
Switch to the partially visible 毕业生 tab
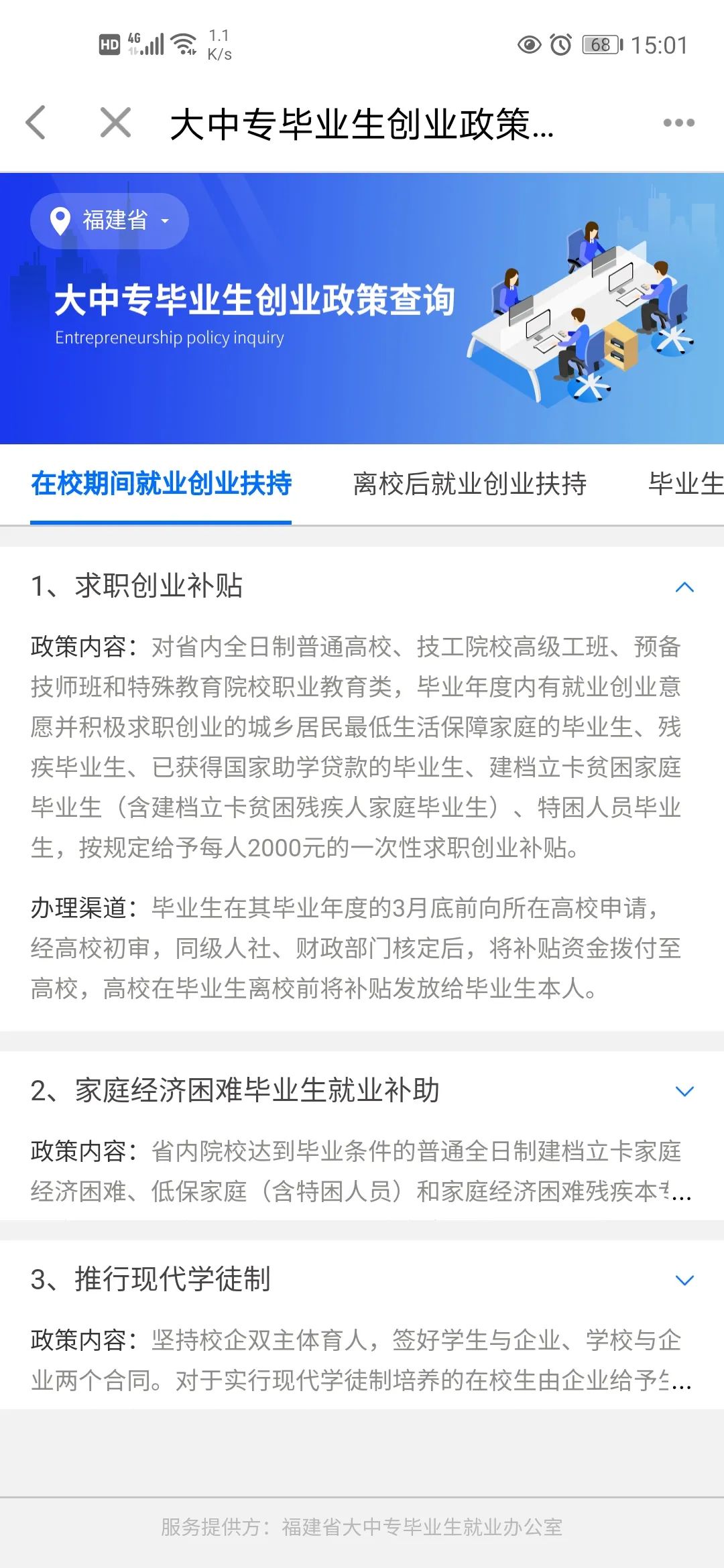[x=685, y=484]
